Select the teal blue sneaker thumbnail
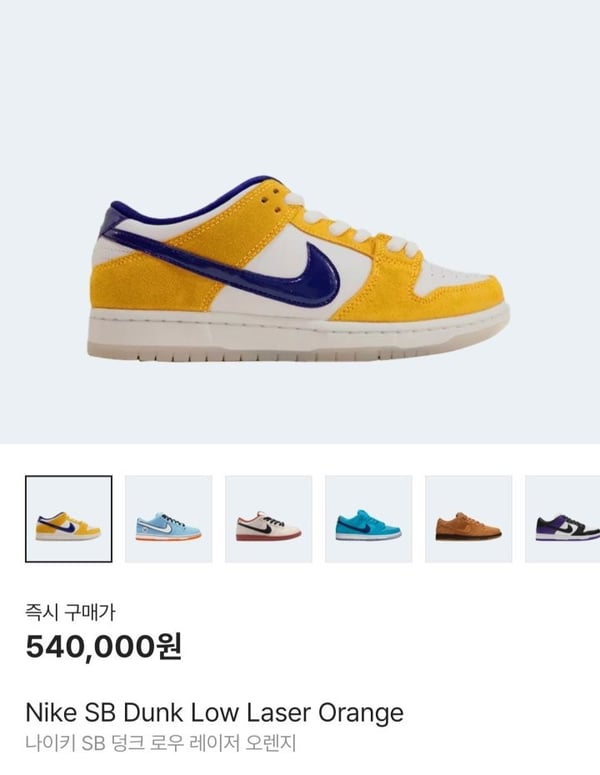The height and width of the screenshot is (775, 600). point(368,519)
